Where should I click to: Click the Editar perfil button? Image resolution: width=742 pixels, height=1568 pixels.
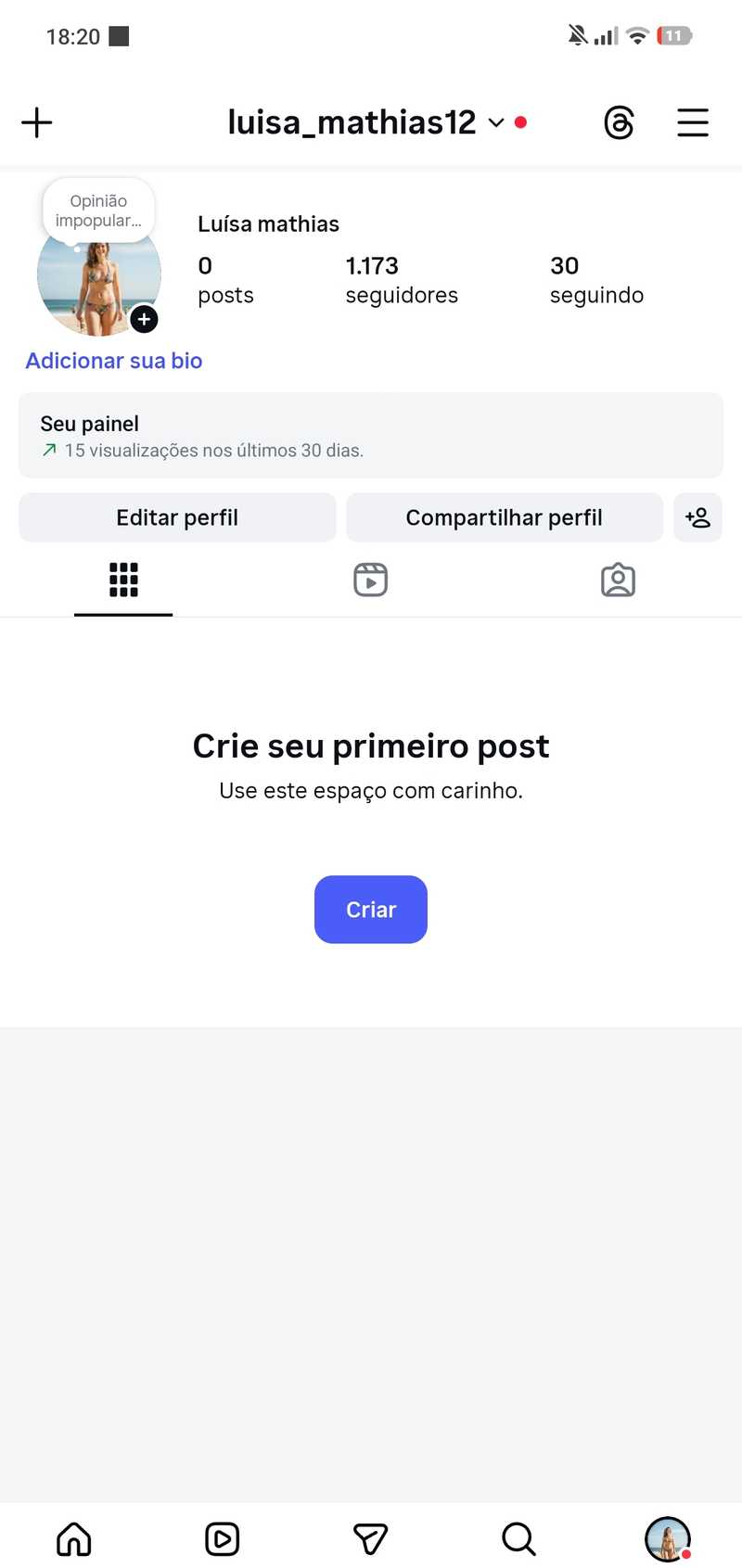pos(177,517)
